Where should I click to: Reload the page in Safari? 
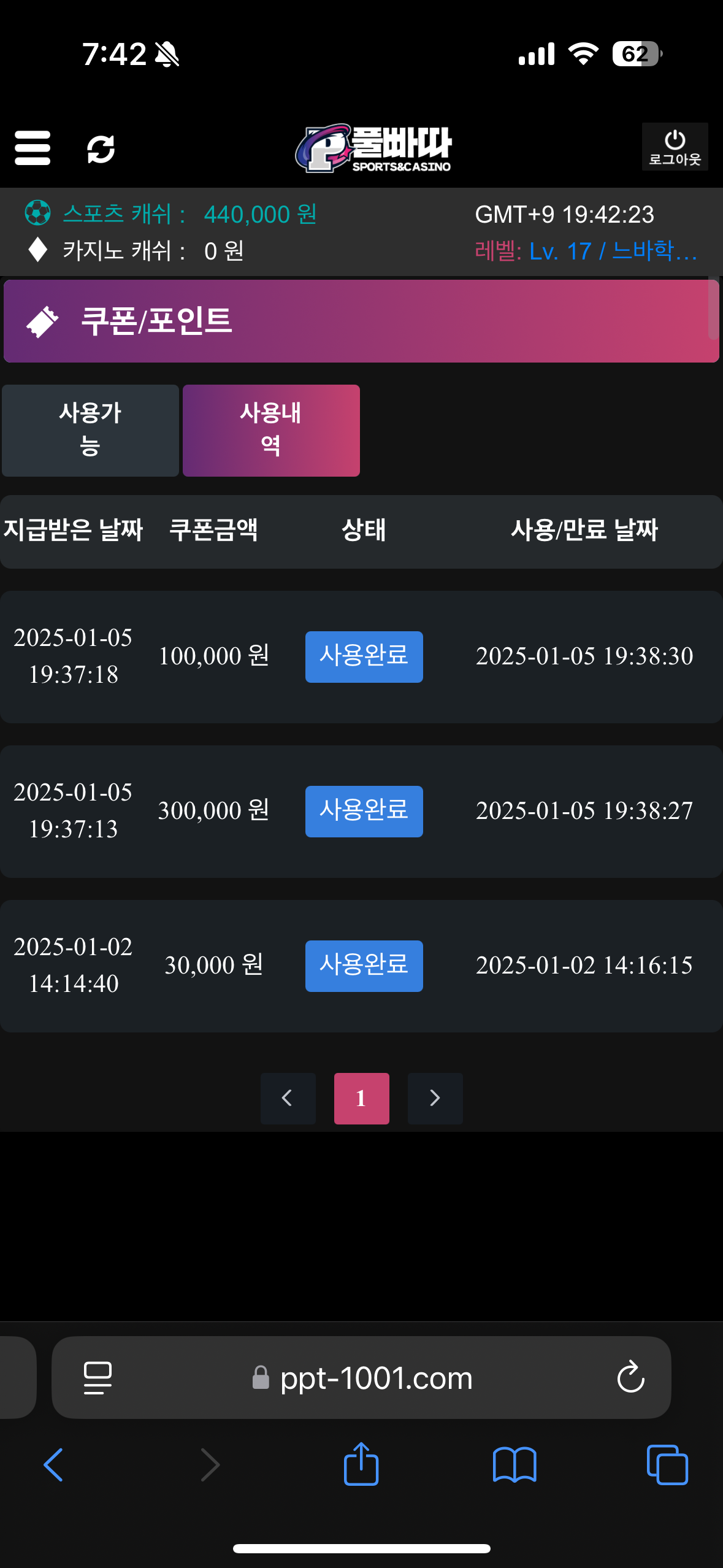630,1378
